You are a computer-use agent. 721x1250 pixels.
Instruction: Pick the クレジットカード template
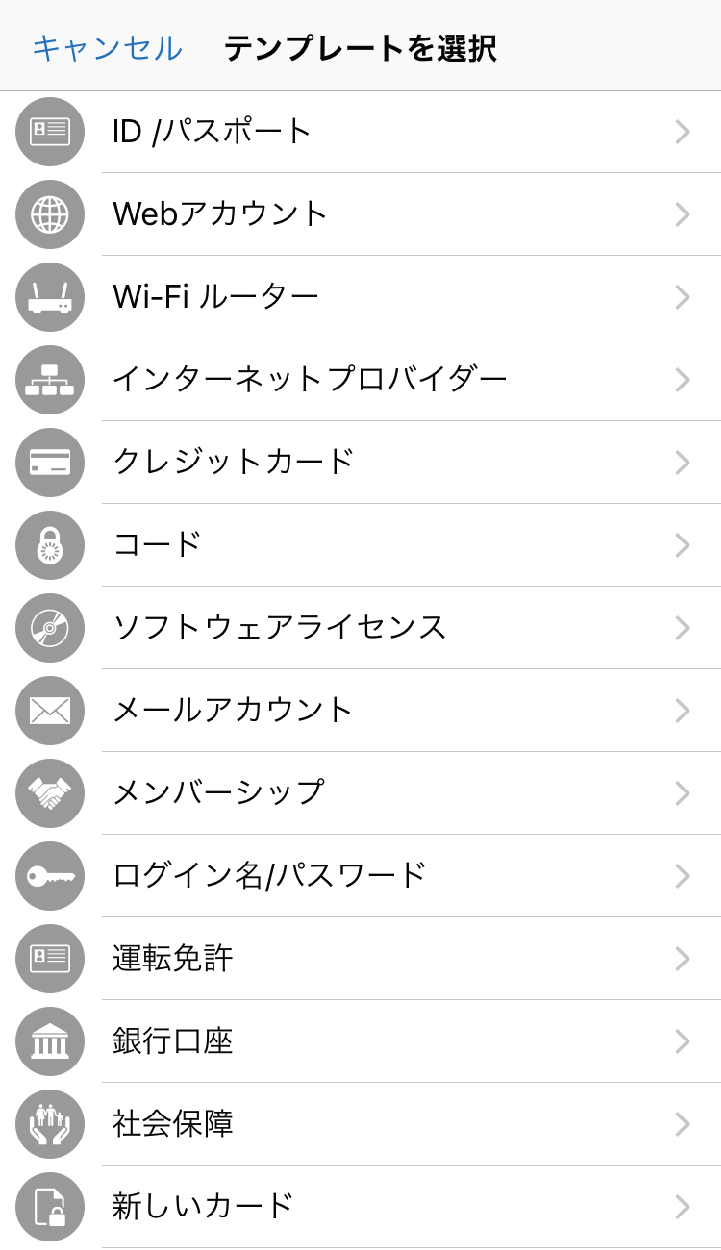[360, 462]
